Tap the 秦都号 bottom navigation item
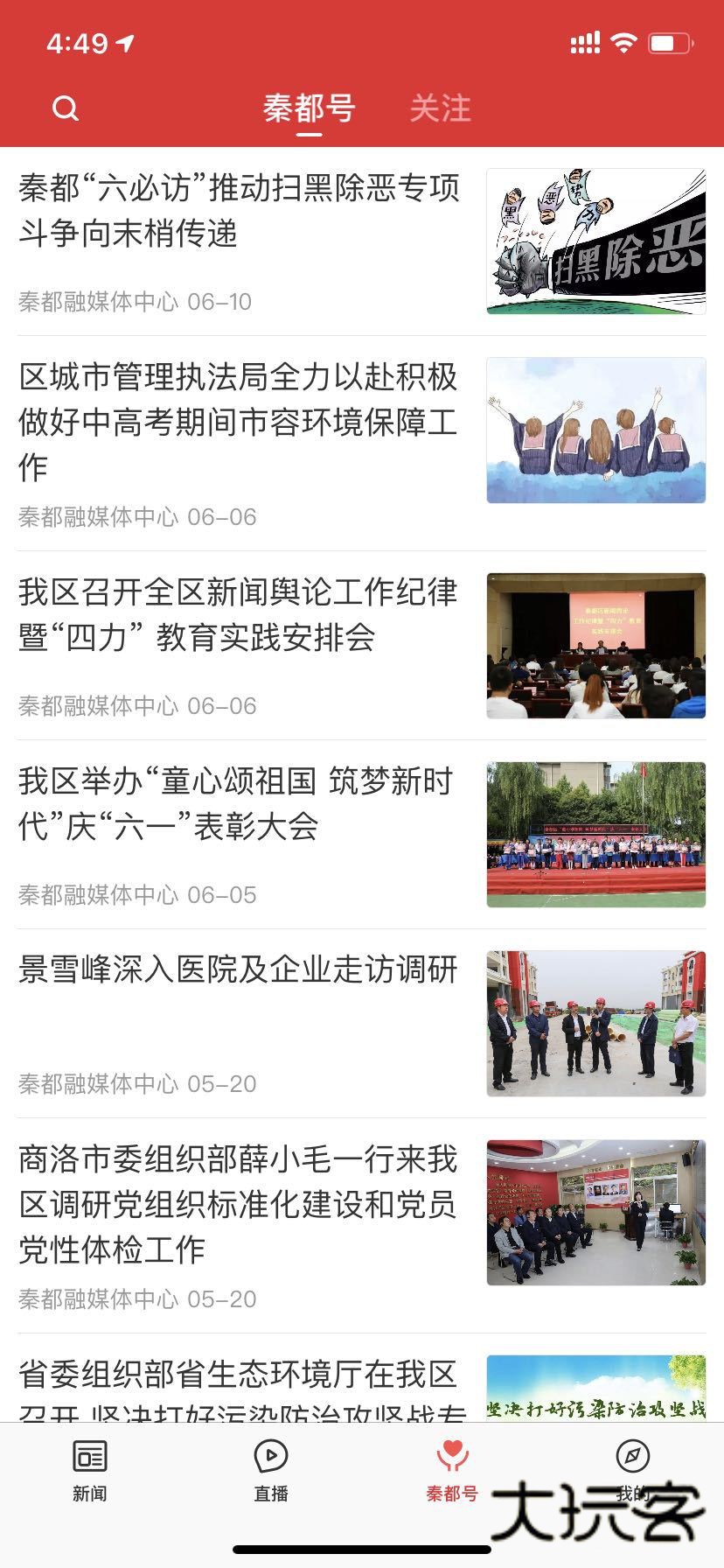Viewport: 724px width, 1568px height. (452, 1470)
